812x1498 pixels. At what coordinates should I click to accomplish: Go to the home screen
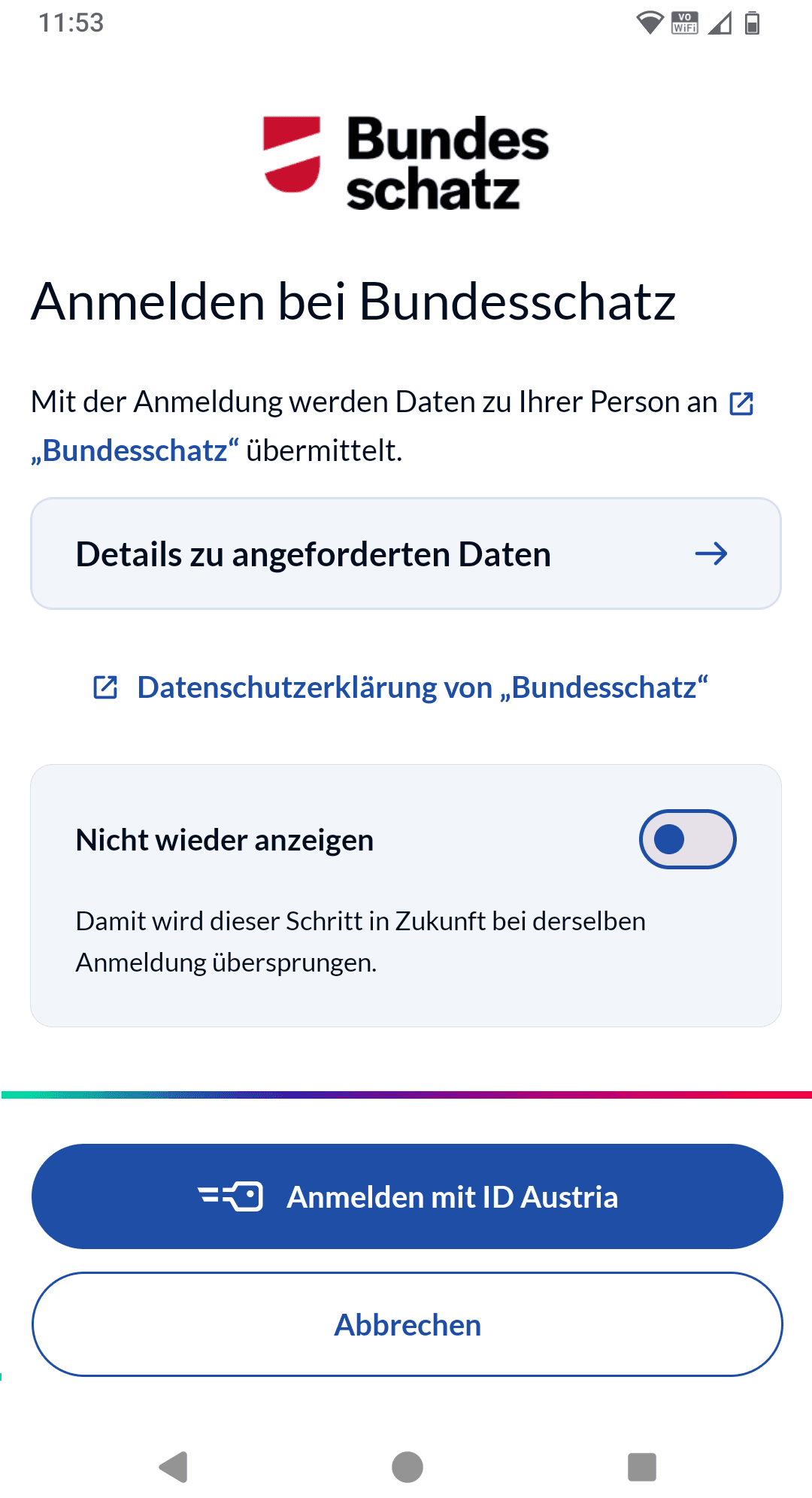tap(407, 1466)
